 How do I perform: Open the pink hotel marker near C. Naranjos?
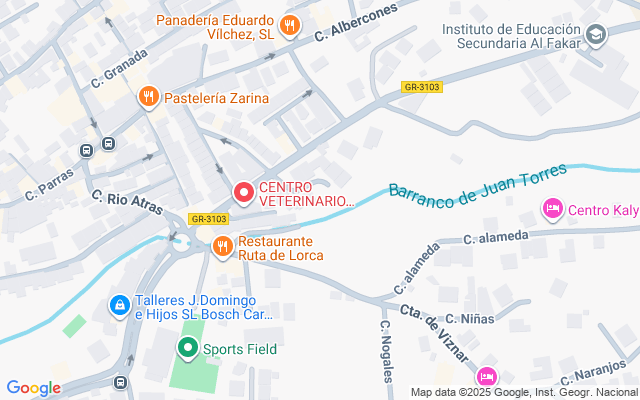point(486,376)
